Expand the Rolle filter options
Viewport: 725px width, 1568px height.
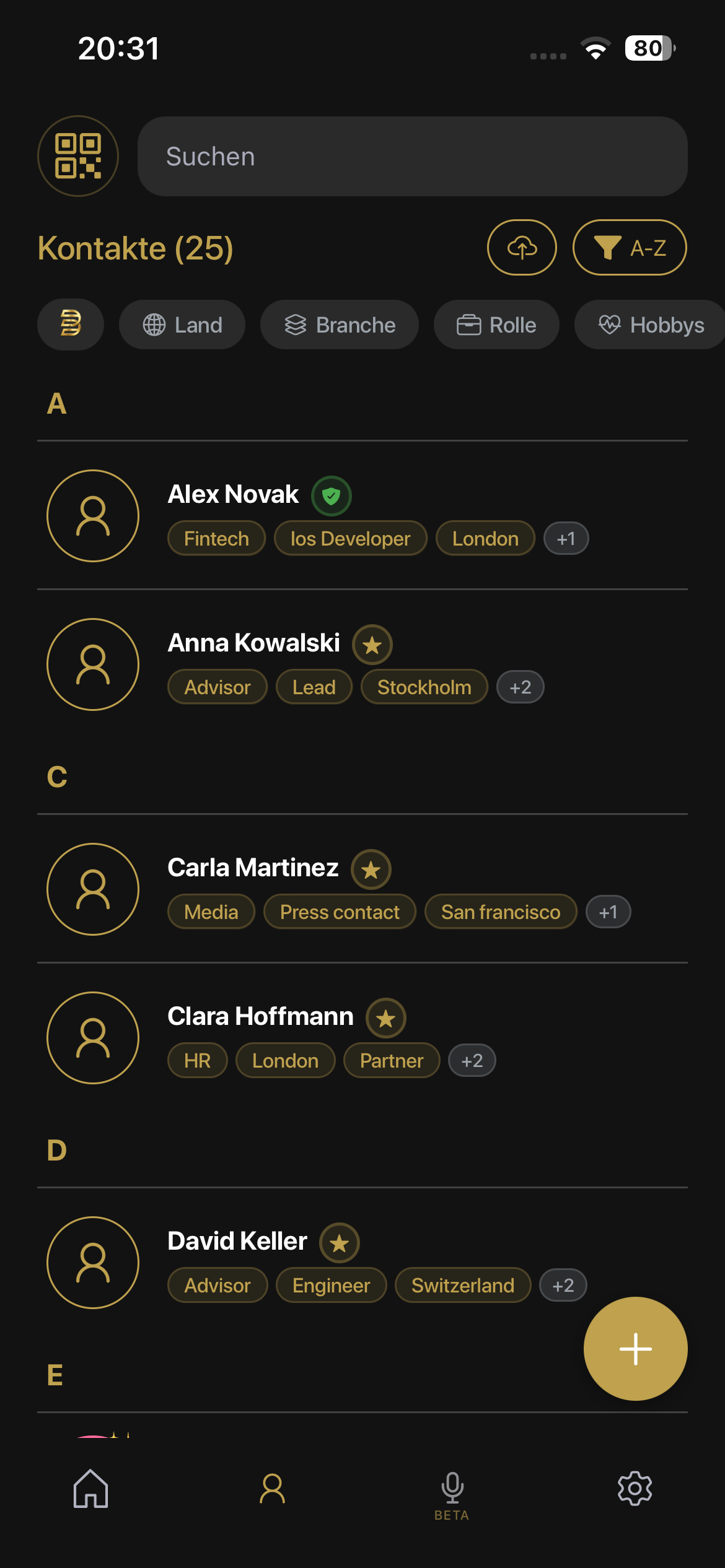click(496, 324)
